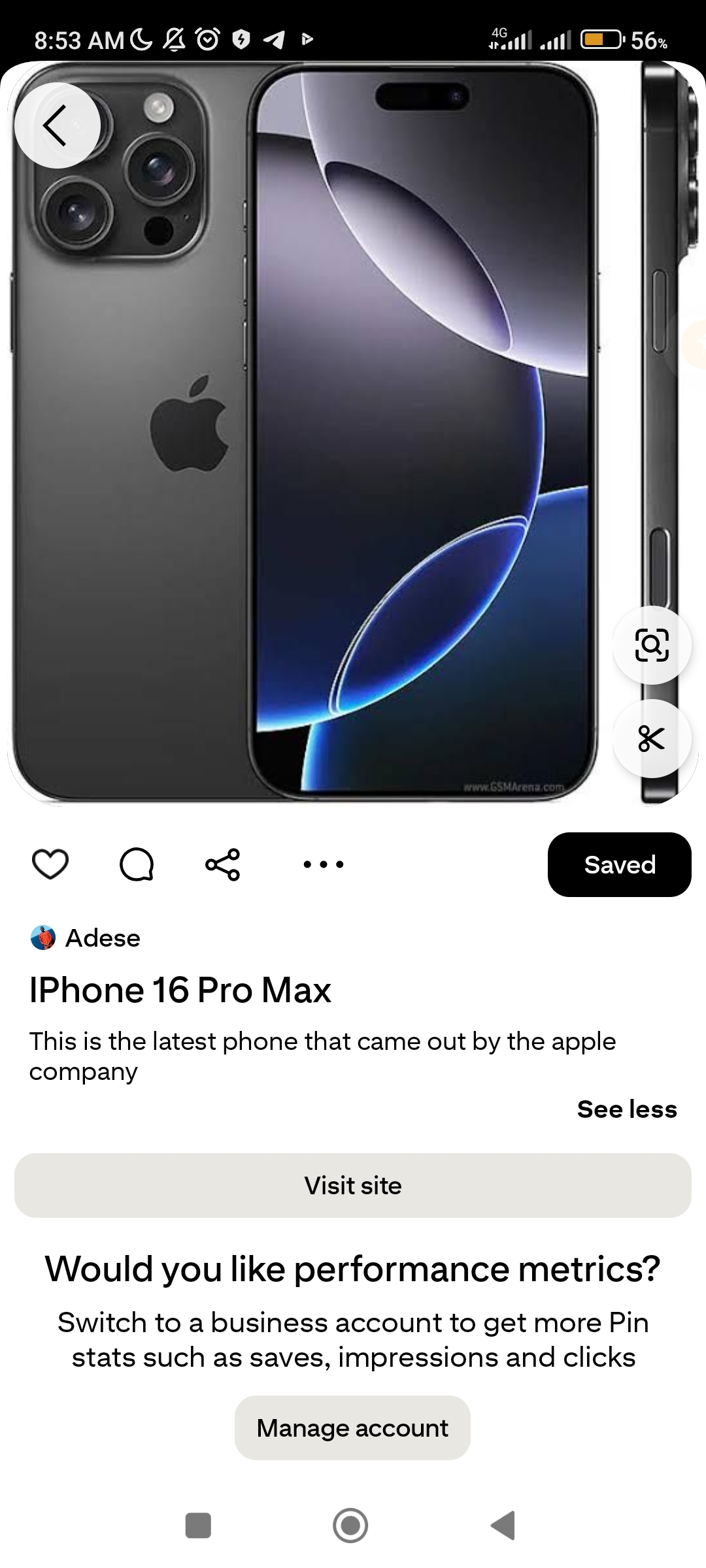Screen dimensions: 706x1568
Task: Open the comments bubble
Action: click(x=137, y=864)
